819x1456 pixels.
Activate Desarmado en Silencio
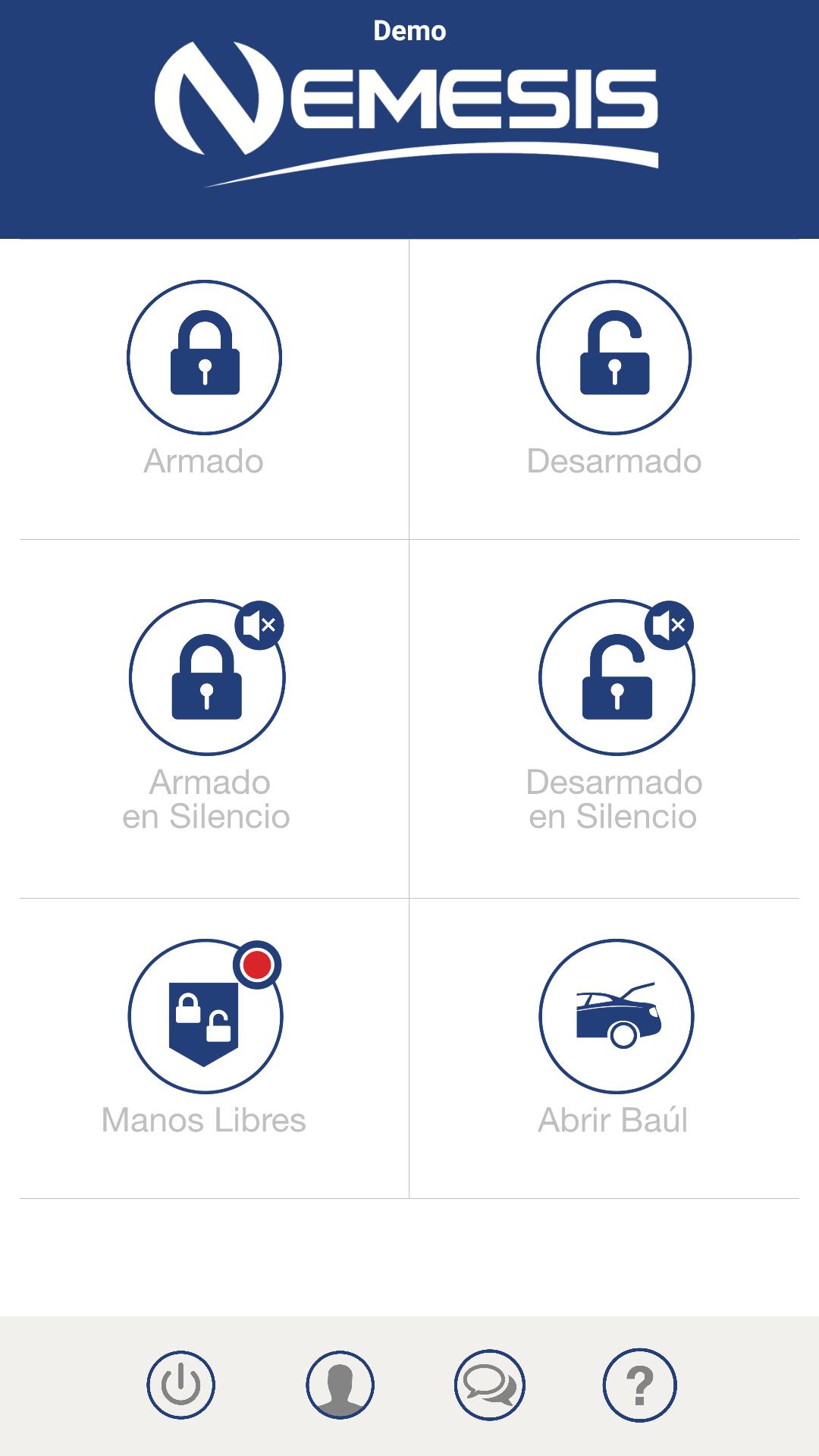click(617, 677)
